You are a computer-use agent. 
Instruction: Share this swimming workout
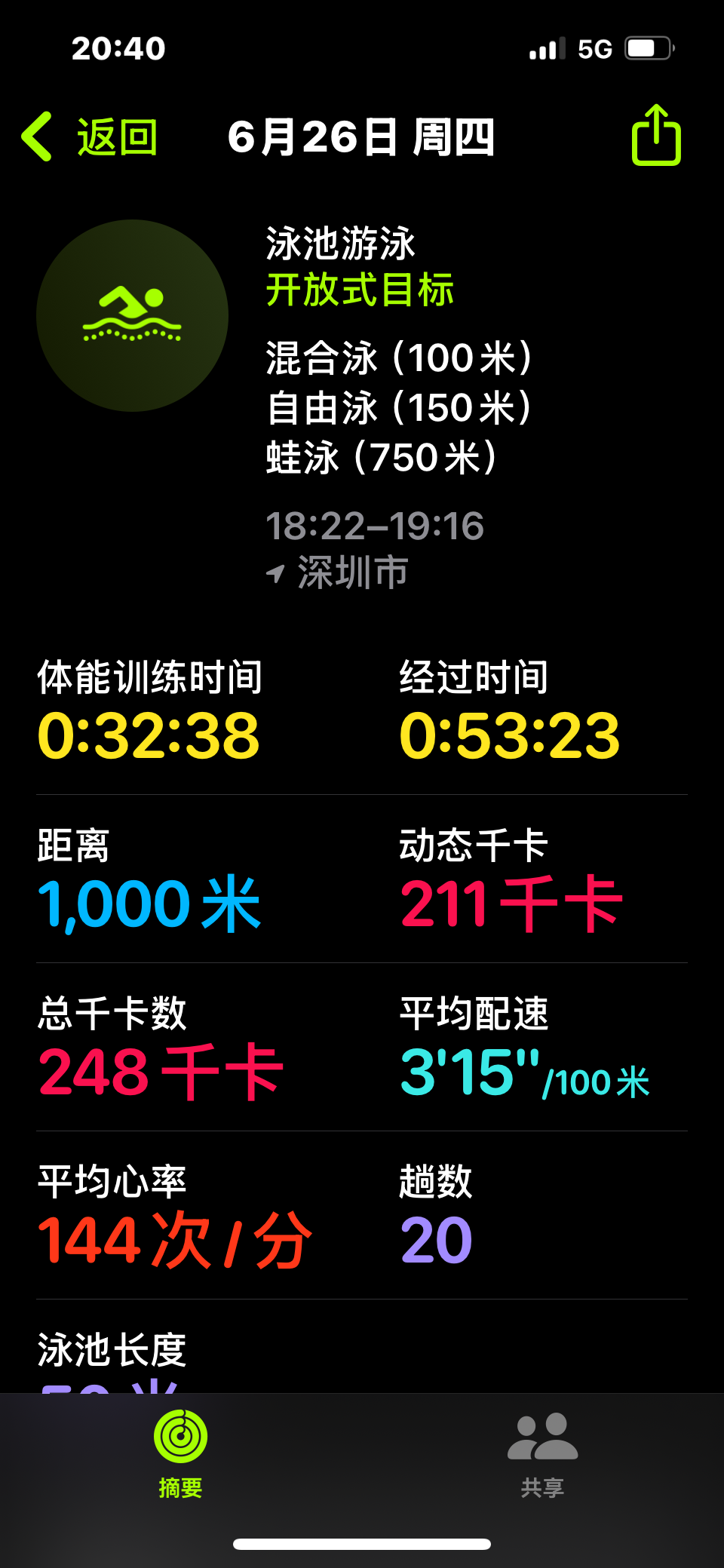tap(656, 135)
